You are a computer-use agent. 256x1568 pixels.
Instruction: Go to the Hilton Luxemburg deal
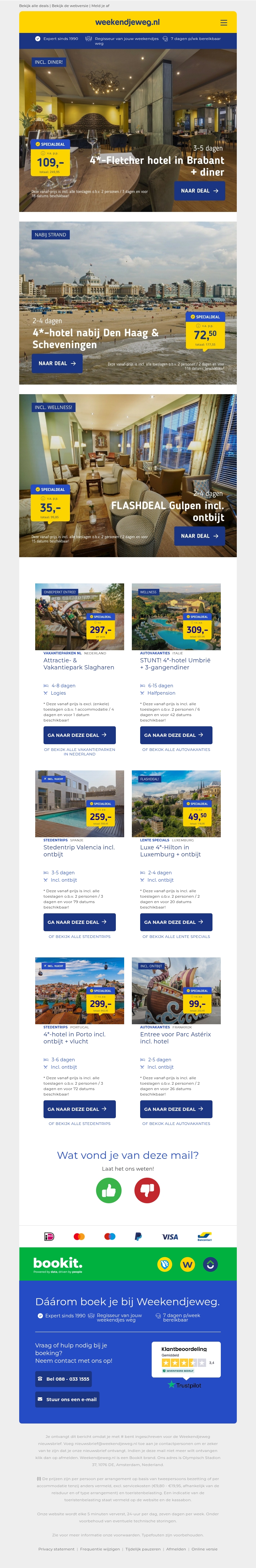(x=176, y=922)
